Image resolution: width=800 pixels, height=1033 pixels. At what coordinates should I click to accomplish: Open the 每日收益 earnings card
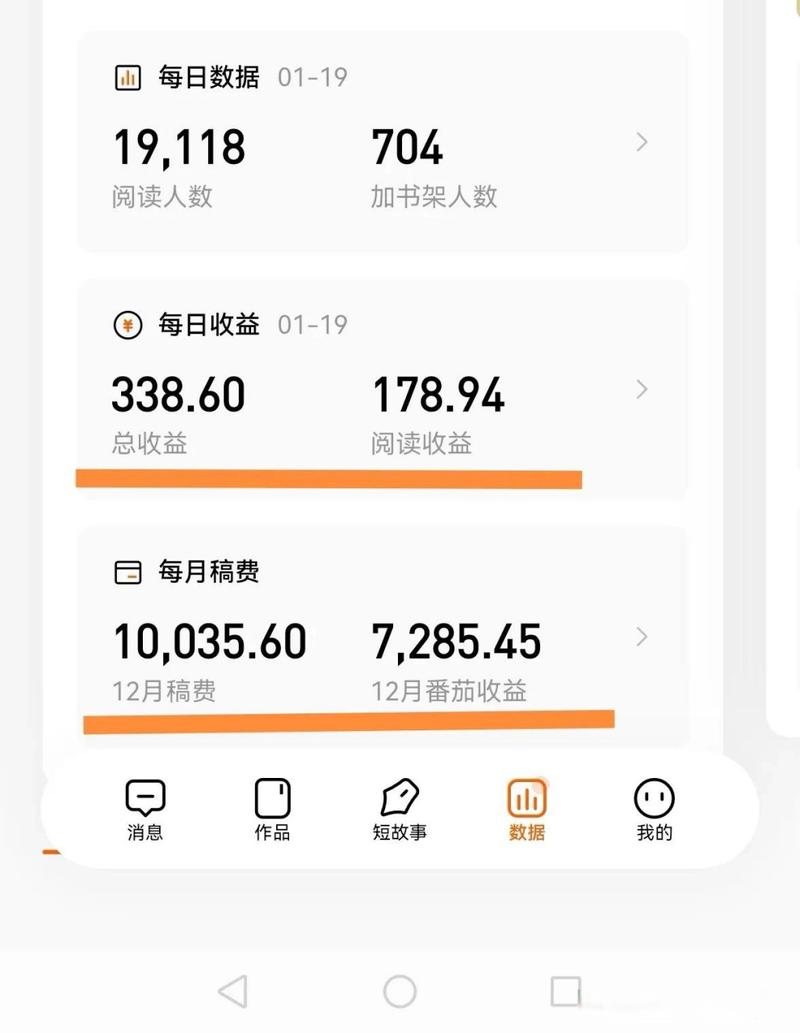tap(641, 389)
